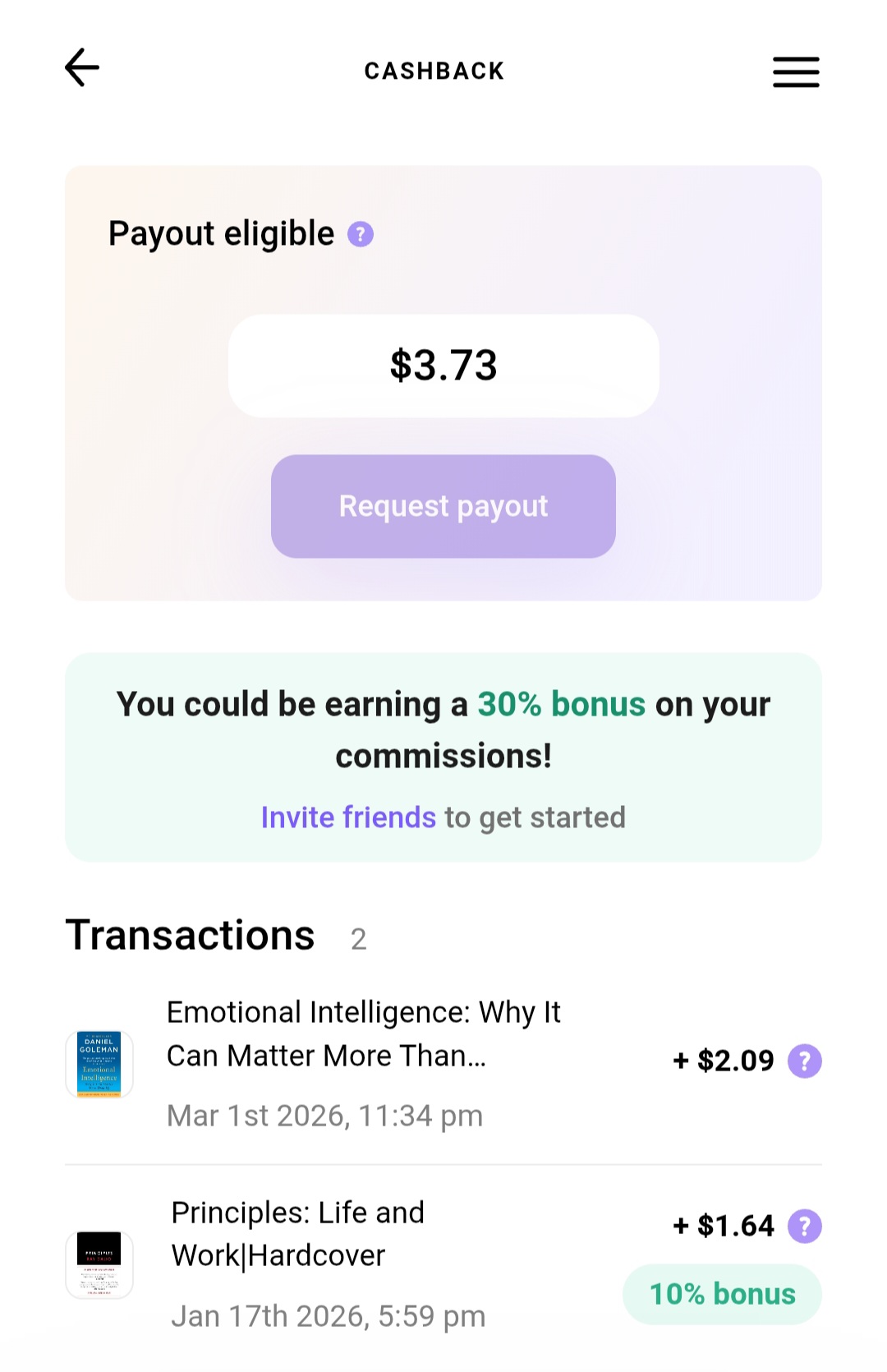
Task: View info for the $1.64 cashback
Action: pos(804,1226)
